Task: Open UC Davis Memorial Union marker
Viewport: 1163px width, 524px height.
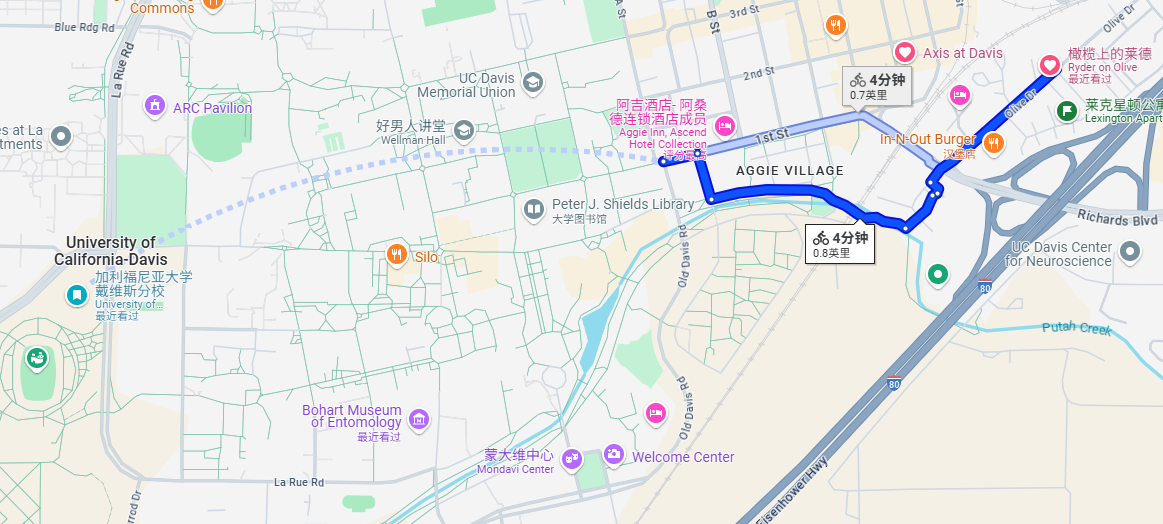Action: coord(533,81)
